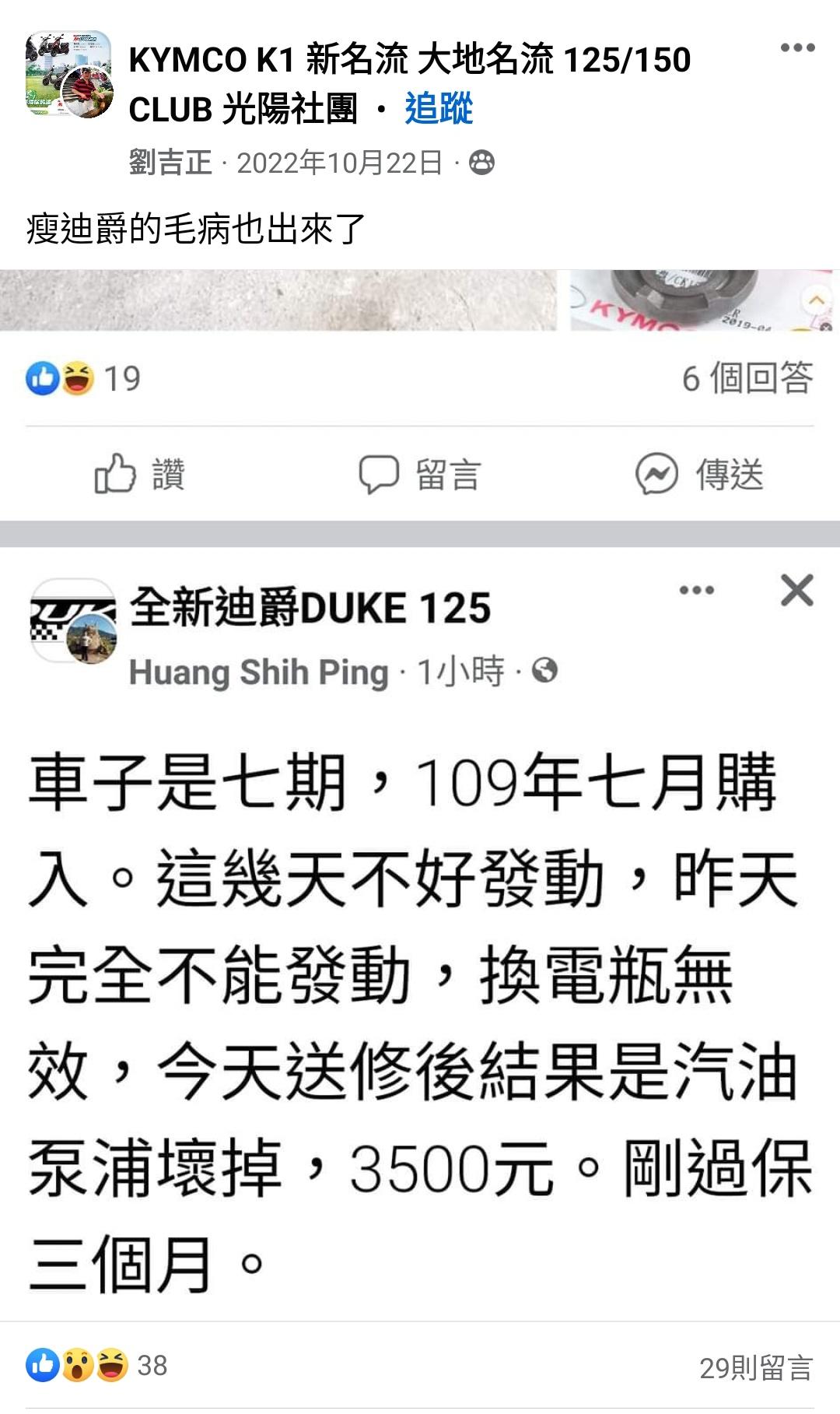Send the post via 傳送 Messenger button

coord(698,474)
